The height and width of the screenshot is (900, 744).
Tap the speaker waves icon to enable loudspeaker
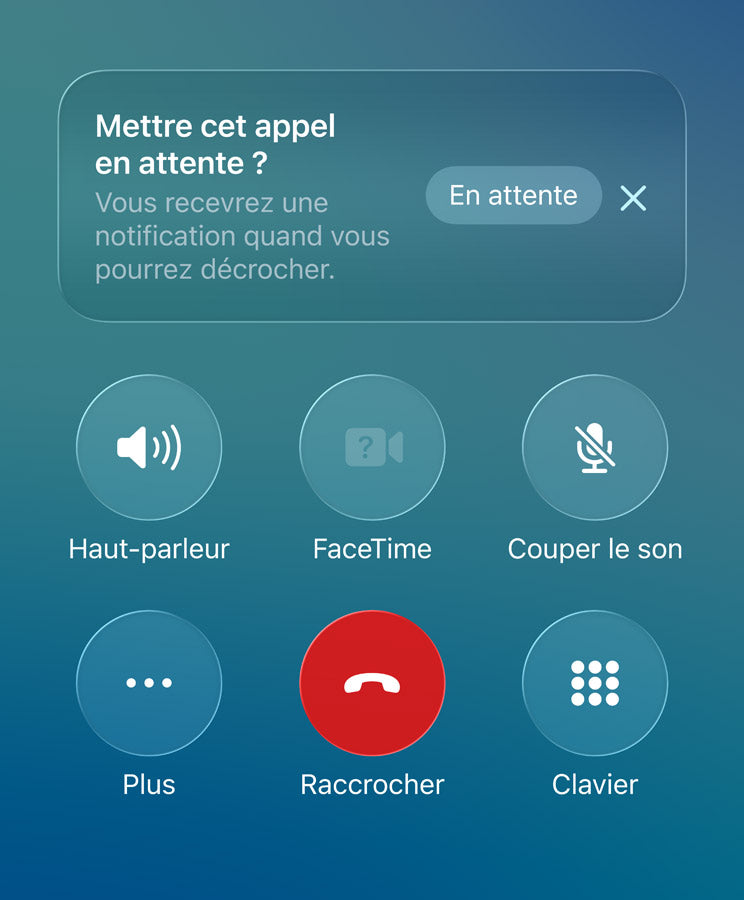(x=148, y=448)
